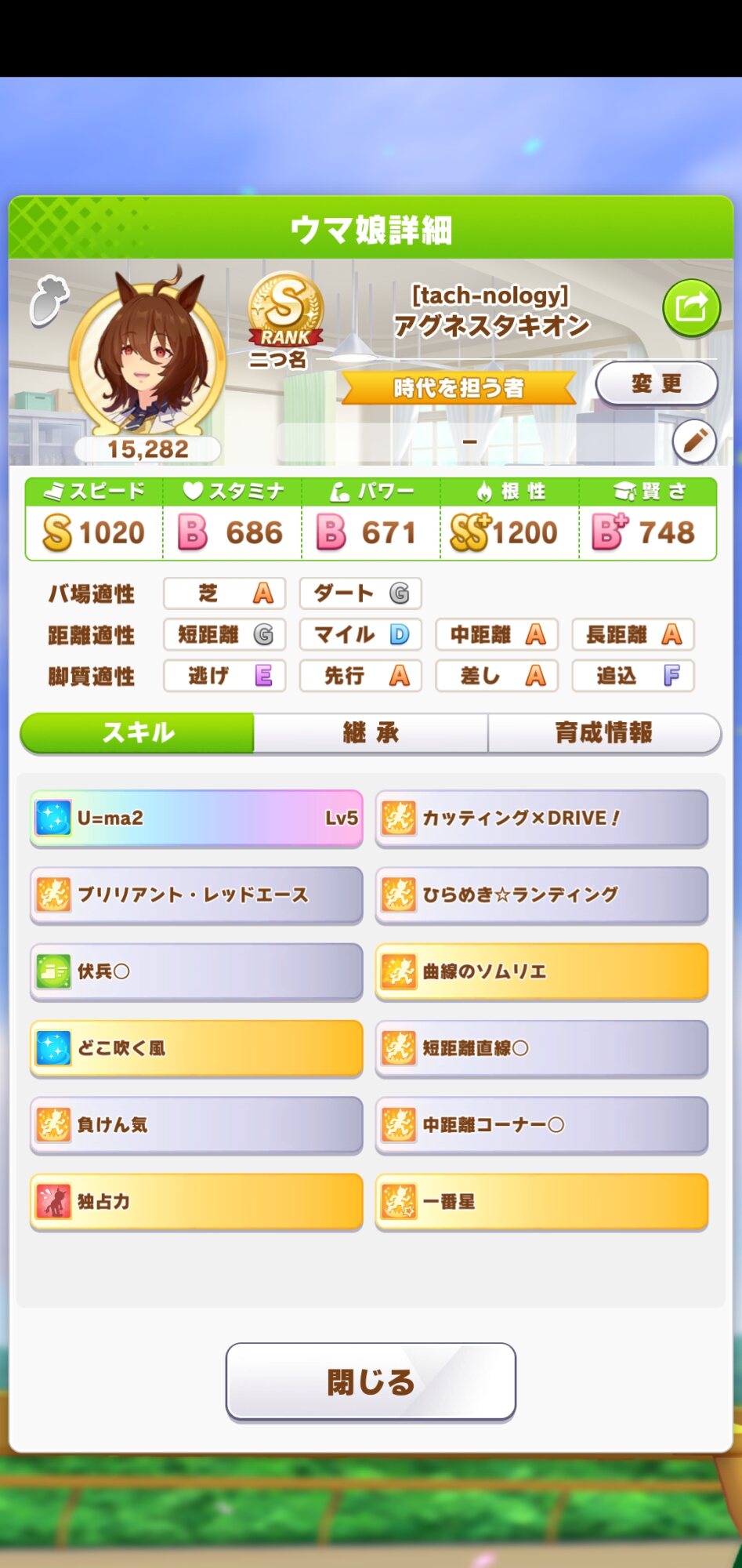Show the 中距離コーナー○ skill info
This screenshot has width=742, height=1568.
click(x=541, y=1125)
